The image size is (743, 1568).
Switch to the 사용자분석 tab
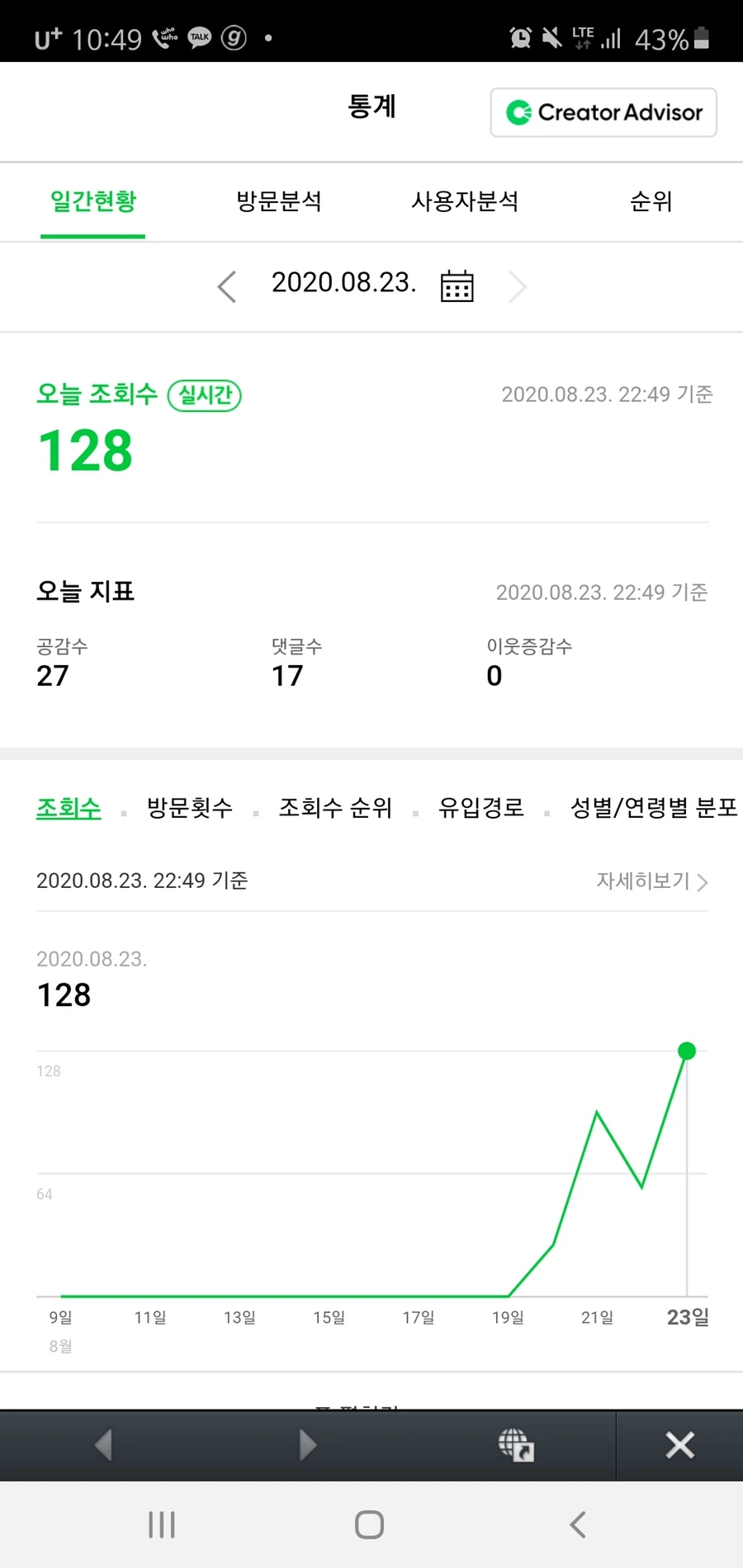[x=465, y=201]
